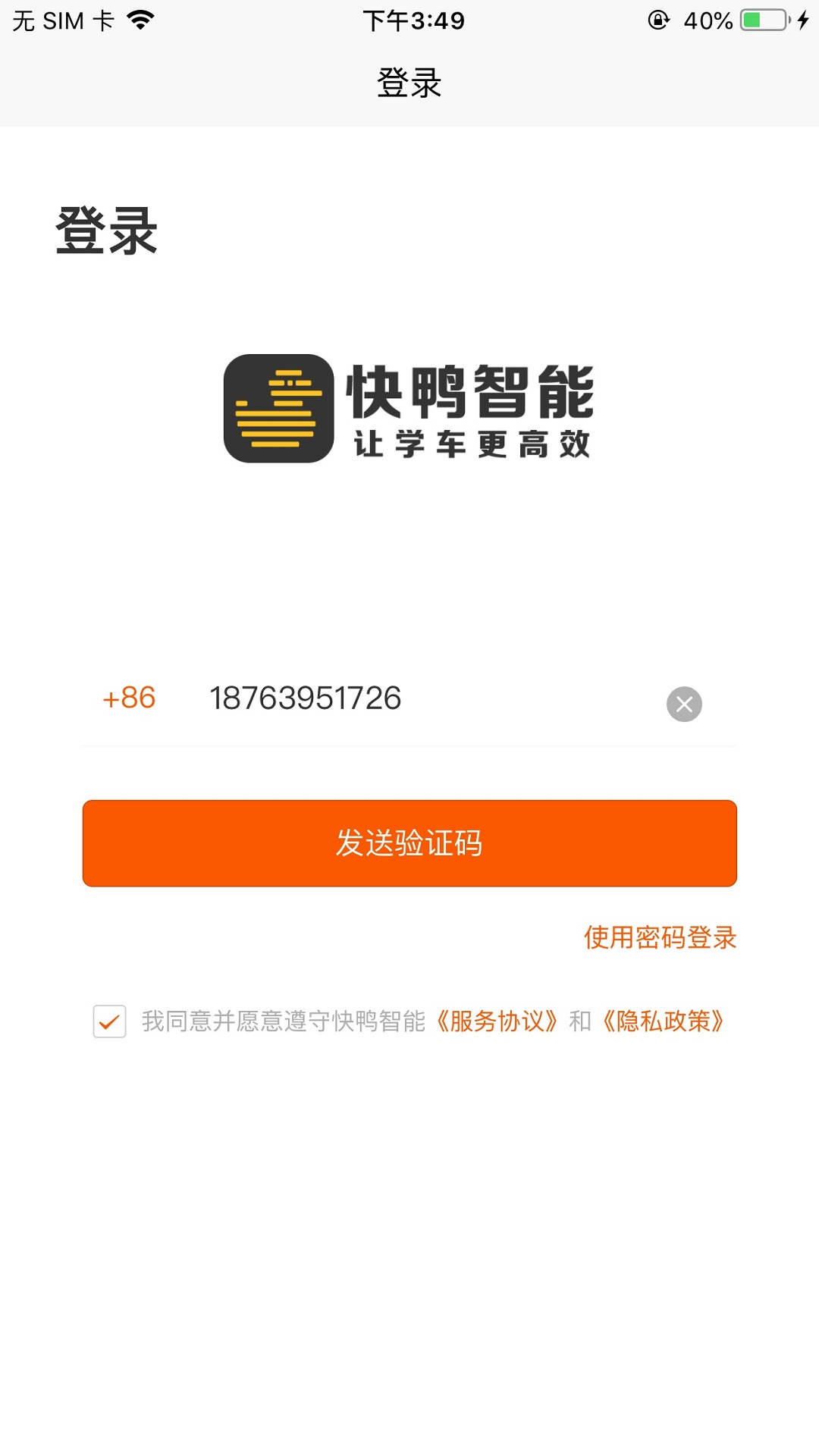Screen dimensions: 819x1456
Task: Click the charging bolt icon
Action: tap(802, 20)
